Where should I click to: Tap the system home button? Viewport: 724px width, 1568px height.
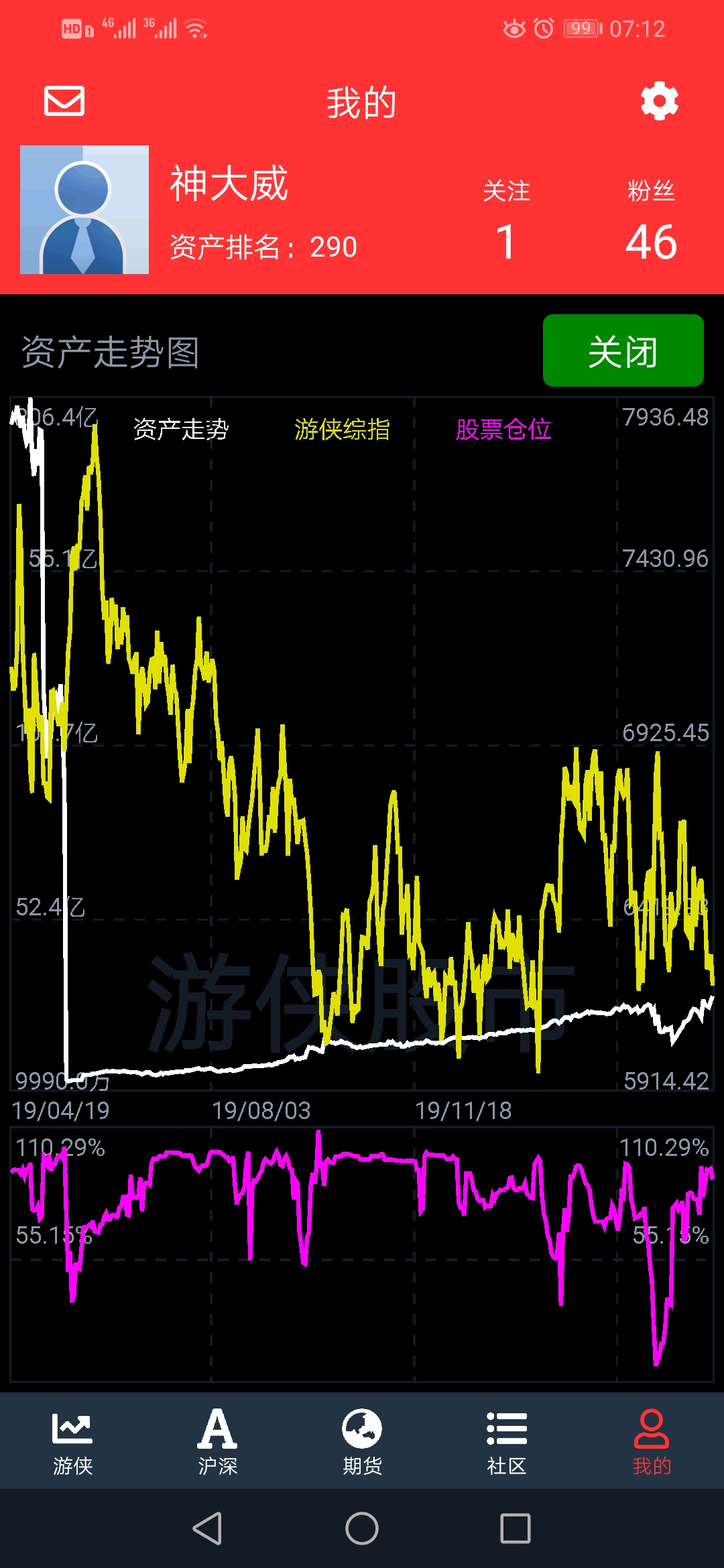(x=362, y=1528)
